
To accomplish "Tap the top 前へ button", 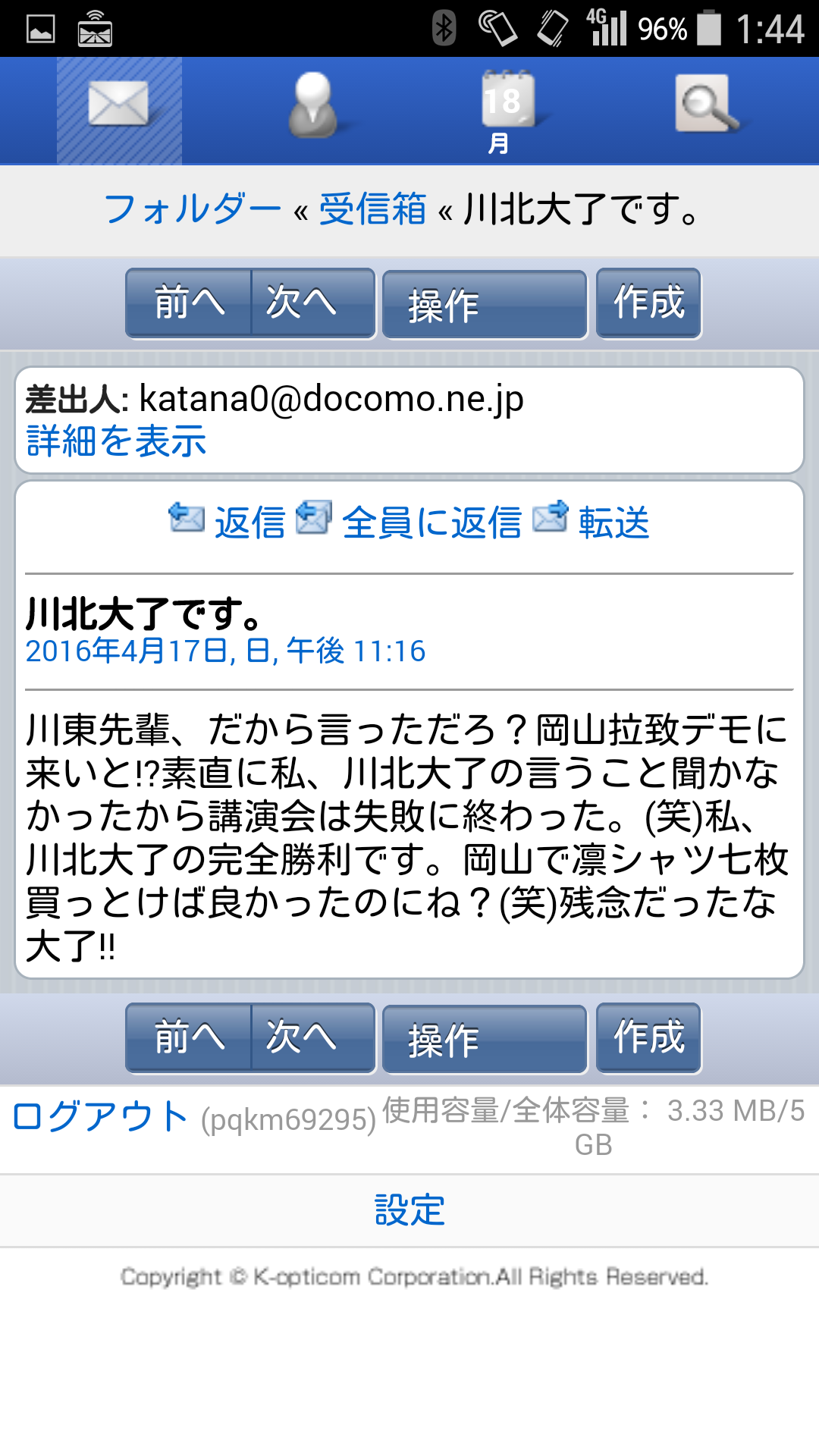I will pos(189,303).
